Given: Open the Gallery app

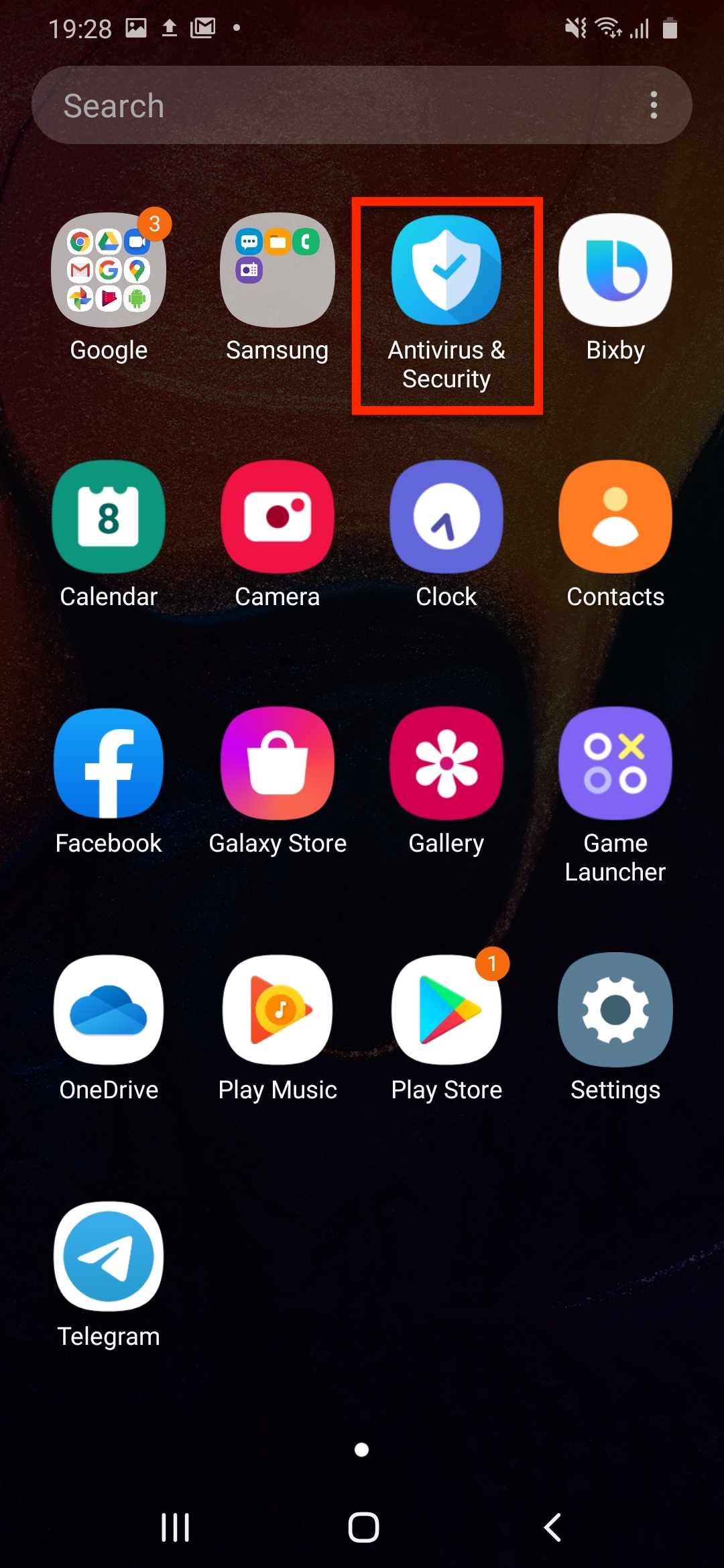Looking at the screenshot, I should click(x=446, y=763).
